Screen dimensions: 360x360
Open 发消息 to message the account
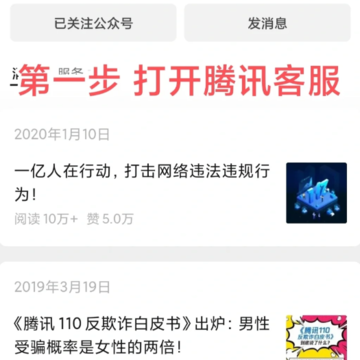pyautogui.click(x=267, y=23)
